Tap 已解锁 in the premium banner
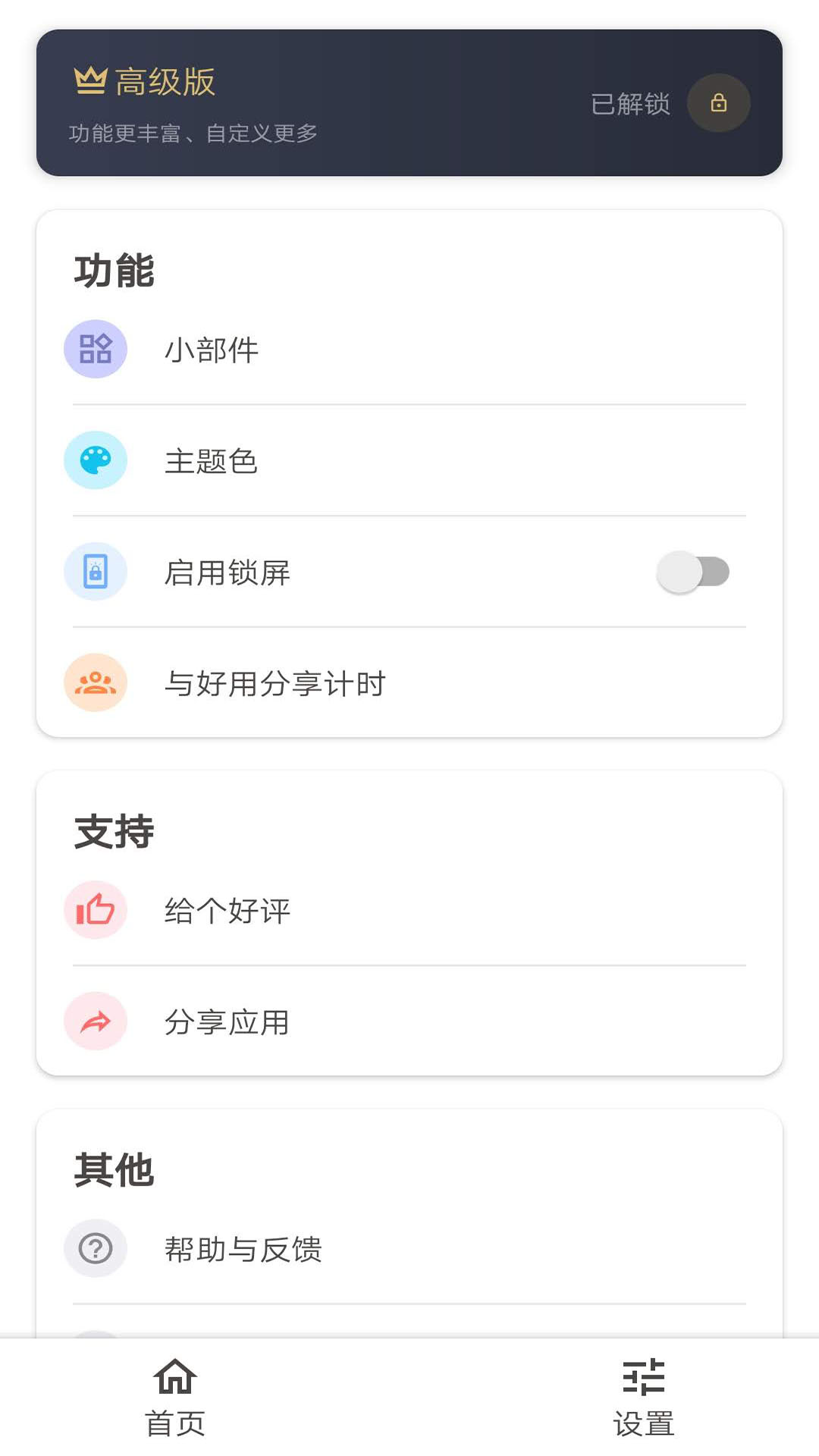The width and height of the screenshot is (819, 1456). [x=630, y=104]
